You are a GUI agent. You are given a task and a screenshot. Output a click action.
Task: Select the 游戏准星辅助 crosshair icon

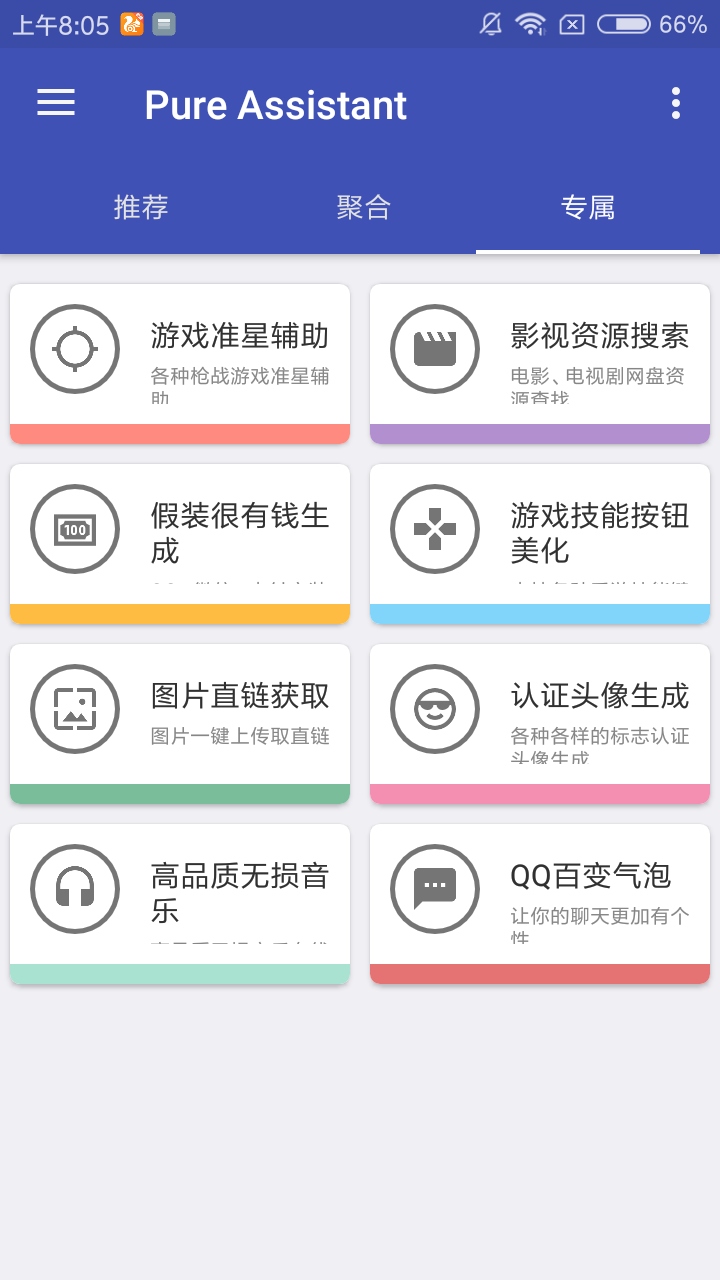point(75,348)
